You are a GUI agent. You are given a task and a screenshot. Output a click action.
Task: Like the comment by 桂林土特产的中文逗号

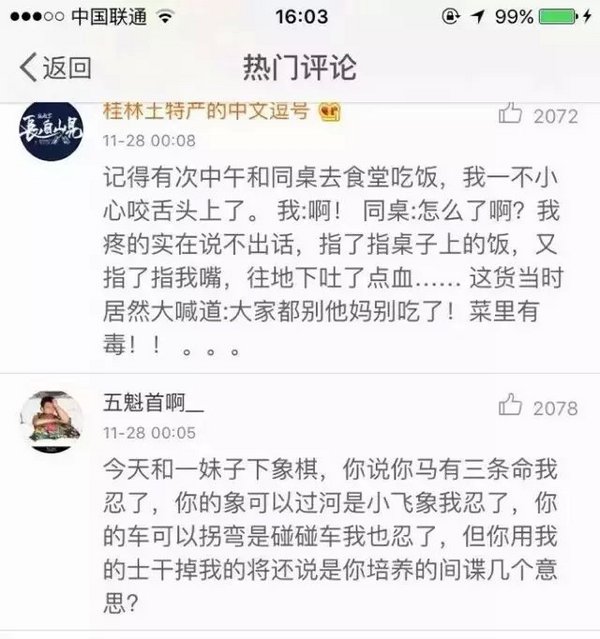[x=511, y=115]
